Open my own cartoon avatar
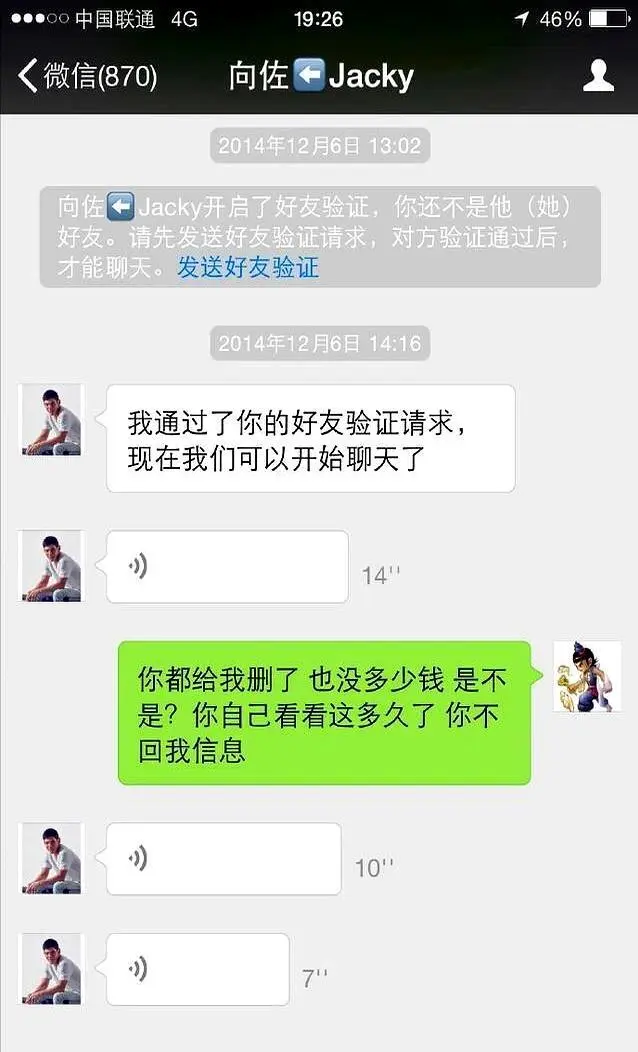This screenshot has height=1052, width=638. [587, 677]
